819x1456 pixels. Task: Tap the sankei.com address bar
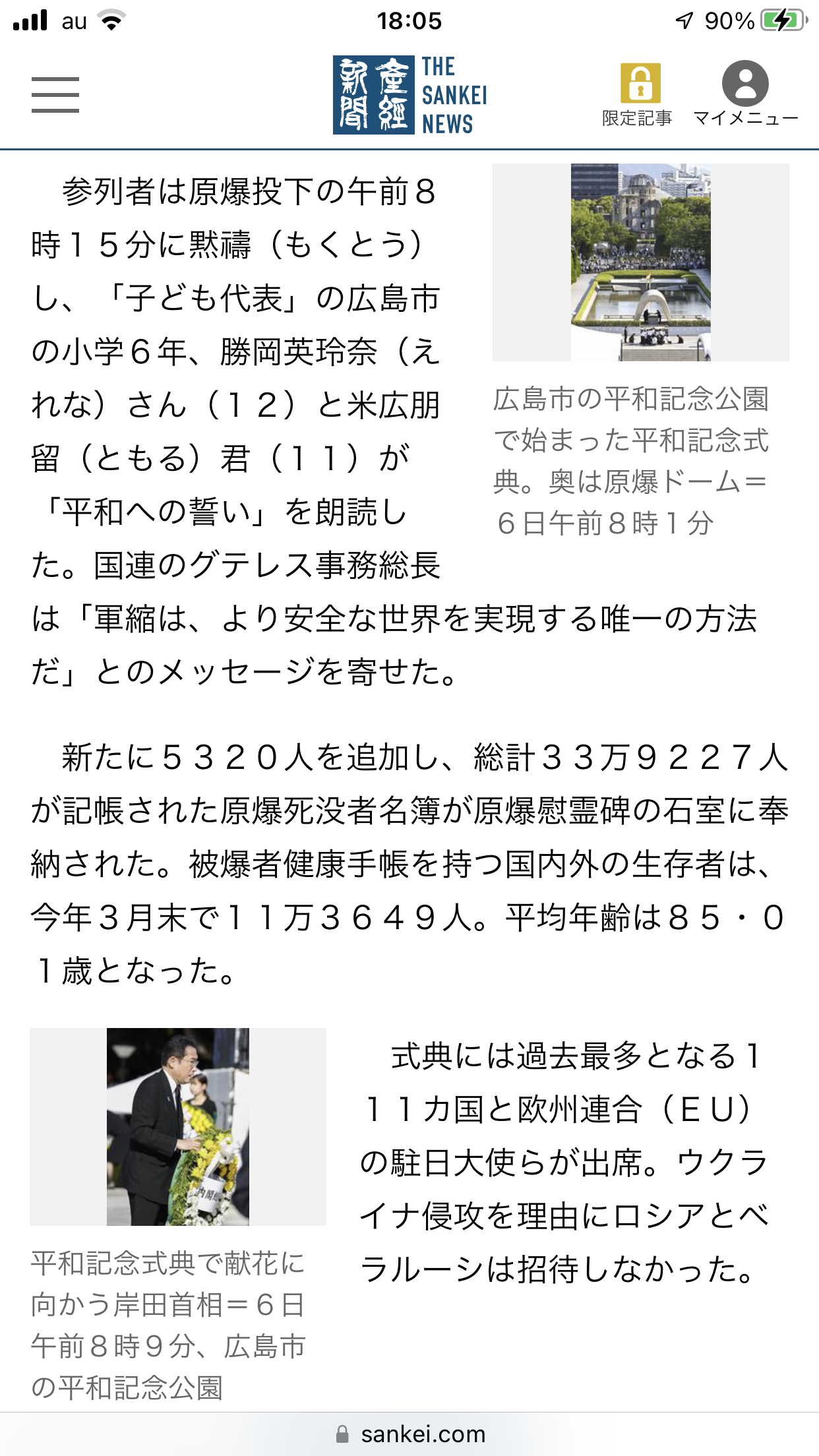pos(409,1434)
